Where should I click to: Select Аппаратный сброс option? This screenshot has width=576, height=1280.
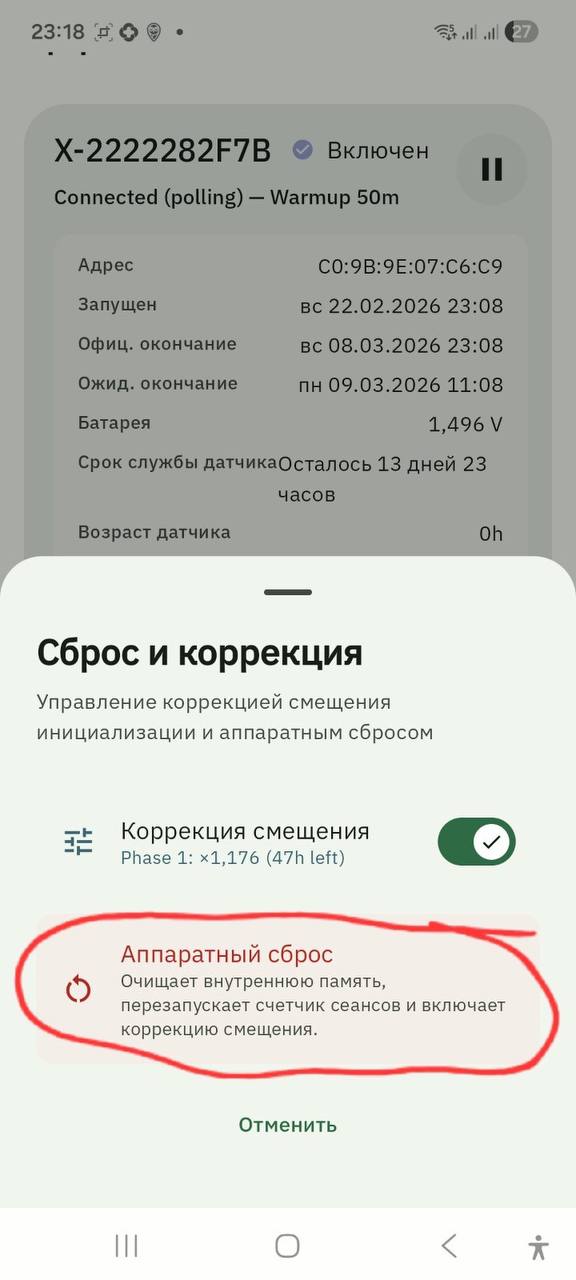click(x=288, y=989)
